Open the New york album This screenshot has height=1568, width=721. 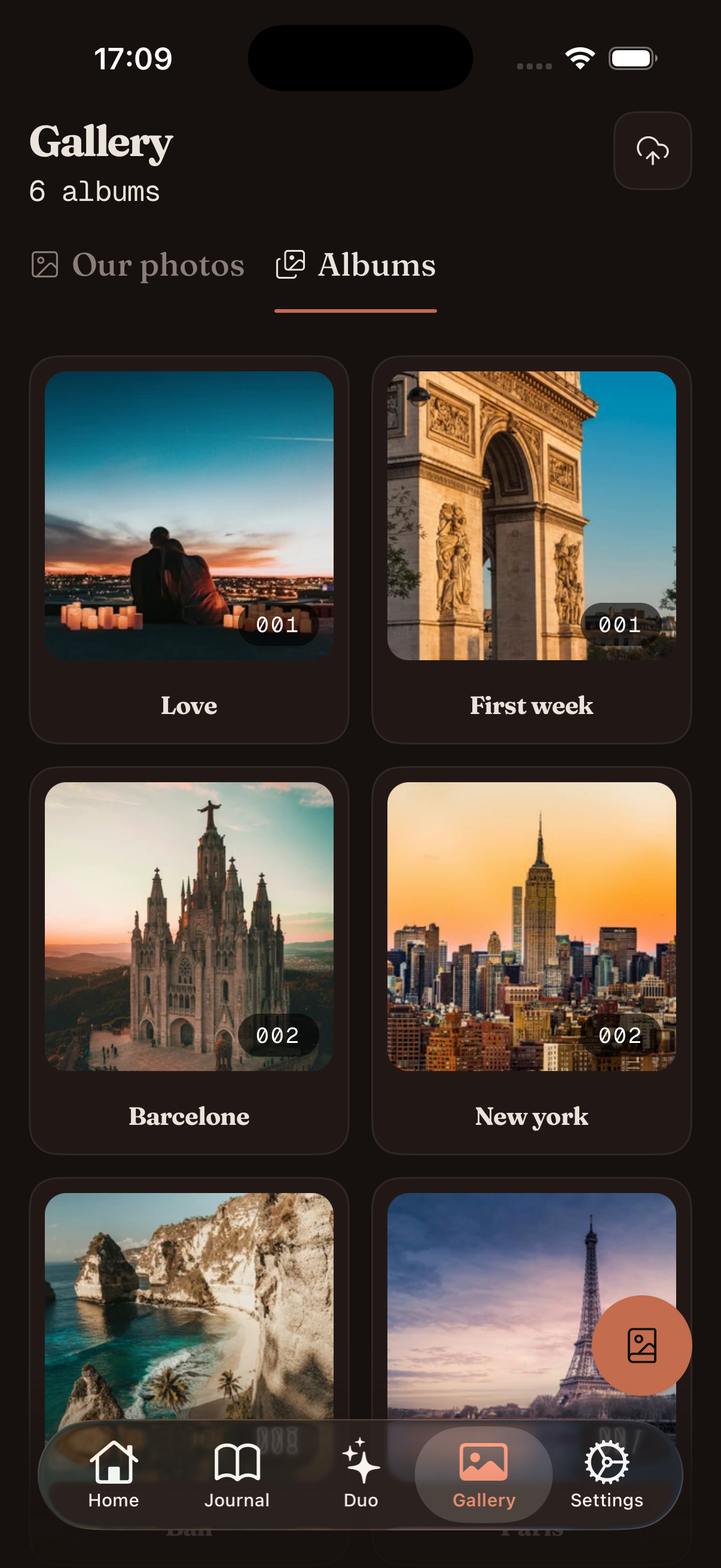(x=531, y=960)
